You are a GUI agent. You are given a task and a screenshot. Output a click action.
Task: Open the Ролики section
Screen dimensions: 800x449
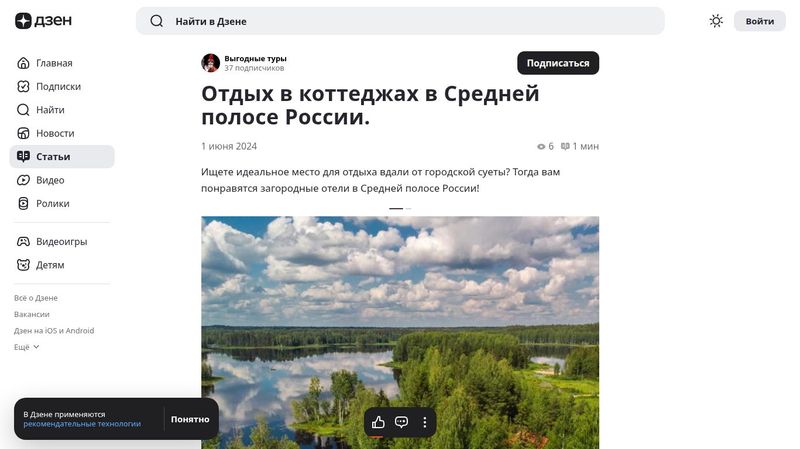[x=53, y=203]
